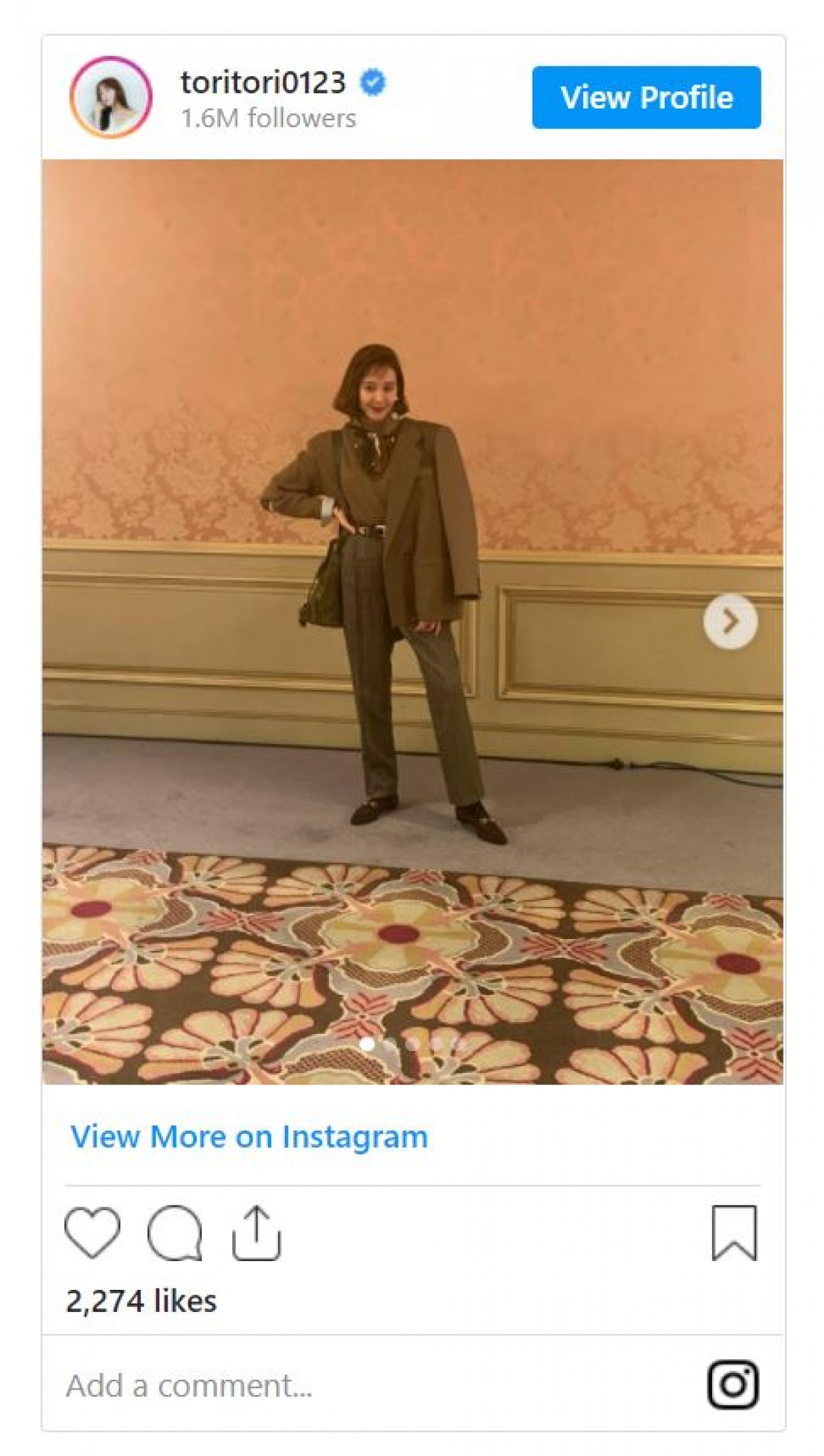Focus the Add a comment field
Image resolution: width=824 pixels, height=1456 pixels.
click(343, 1385)
